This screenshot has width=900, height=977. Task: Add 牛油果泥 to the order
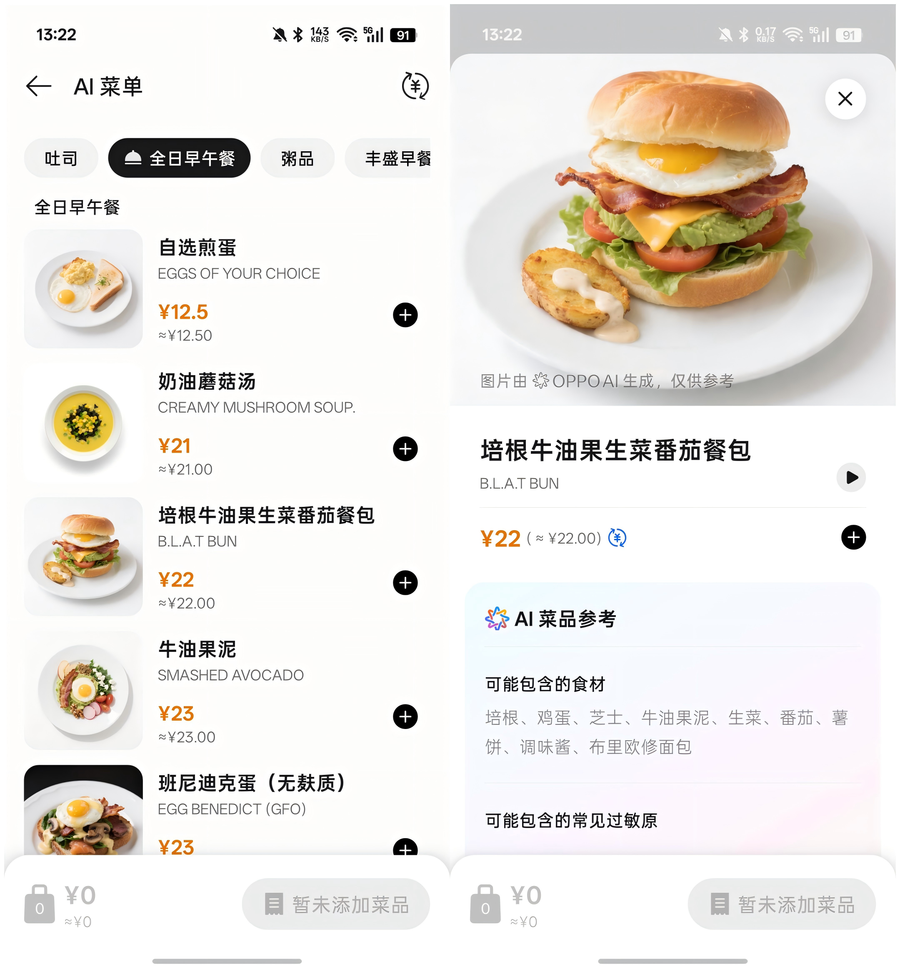[x=405, y=717]
